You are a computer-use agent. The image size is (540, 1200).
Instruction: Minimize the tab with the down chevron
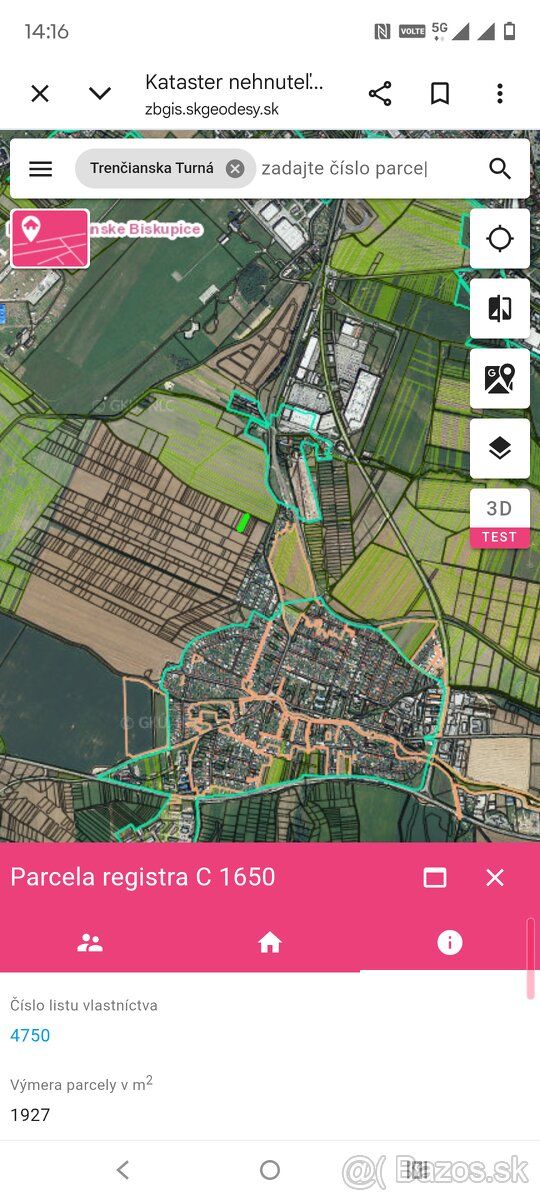(x=100, y=94)
